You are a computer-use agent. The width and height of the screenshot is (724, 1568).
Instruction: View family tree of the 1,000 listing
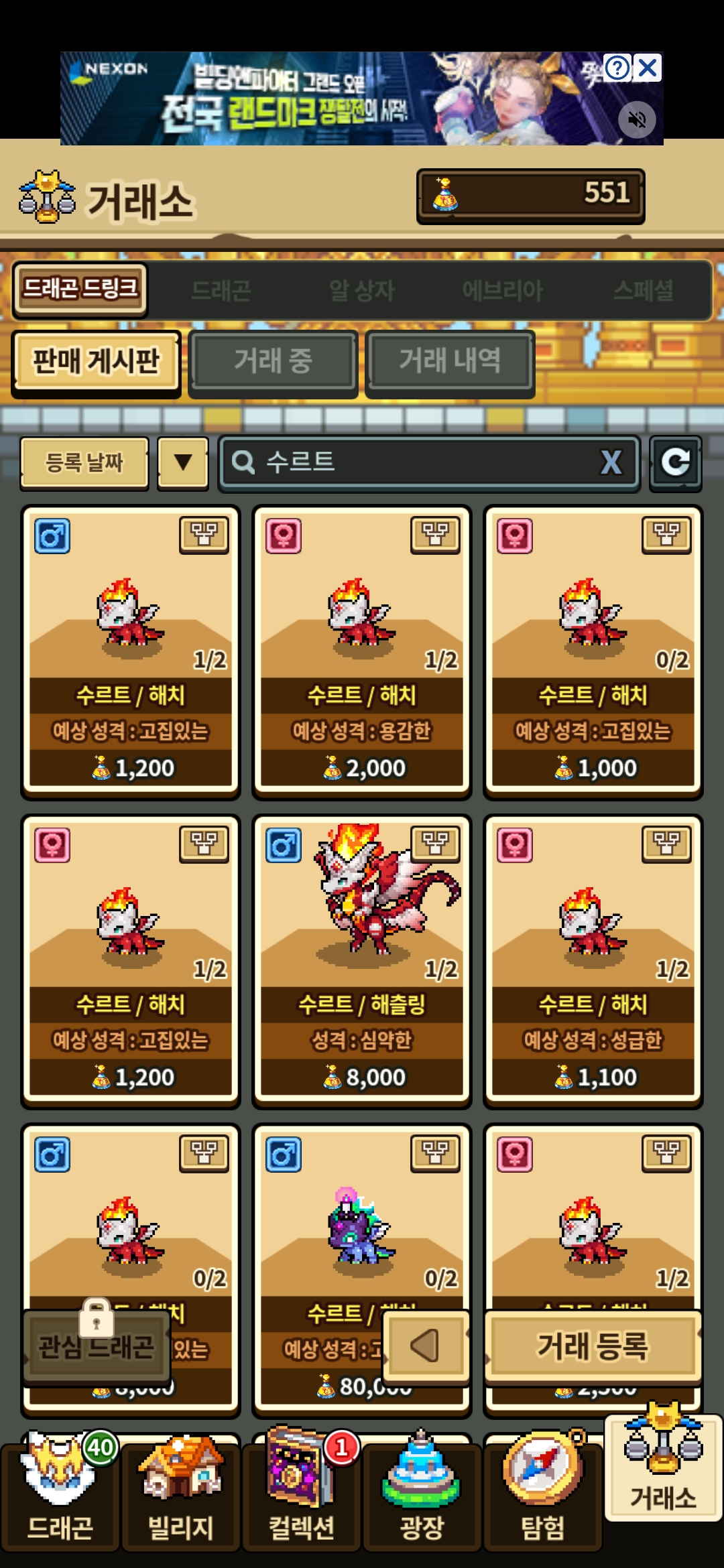tap(666, 535)
